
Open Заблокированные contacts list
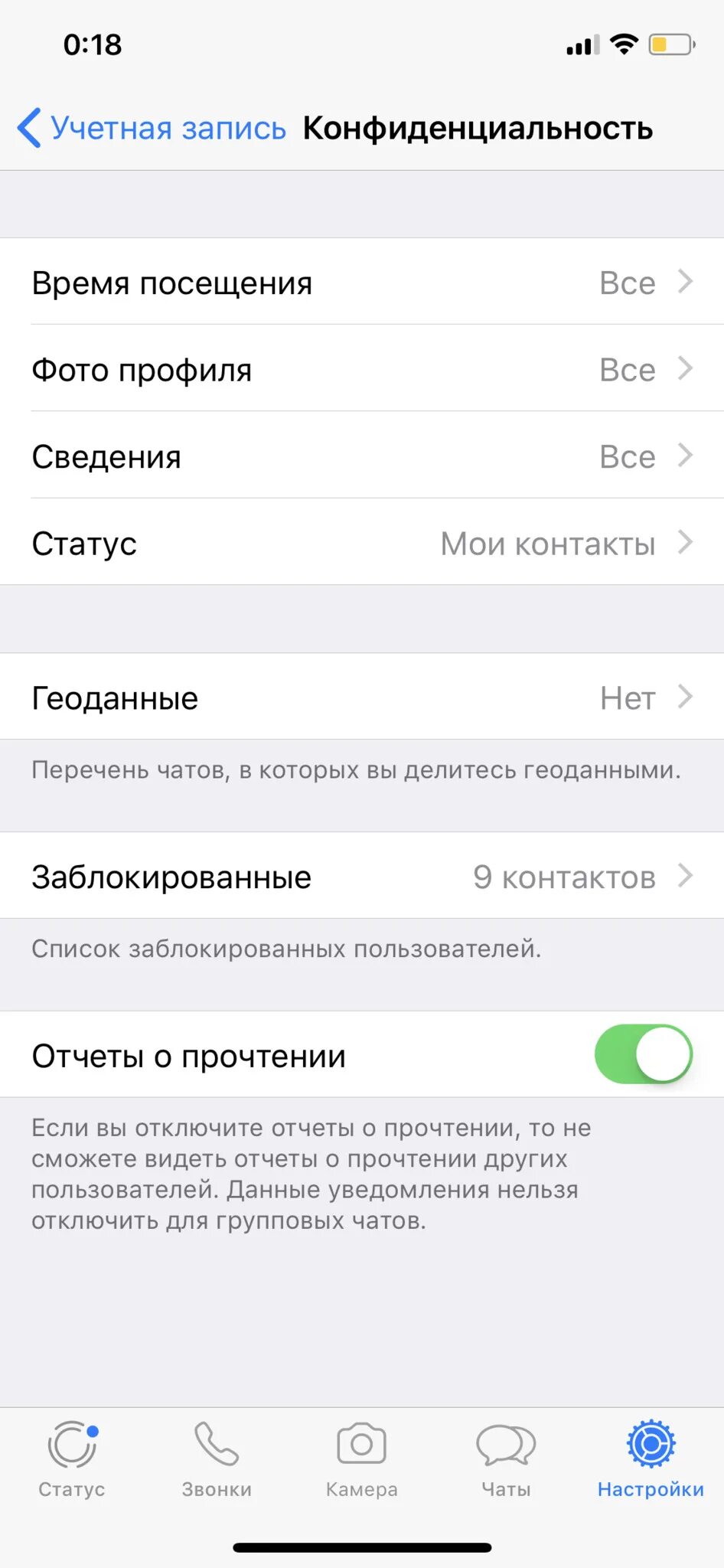point(362,877)
